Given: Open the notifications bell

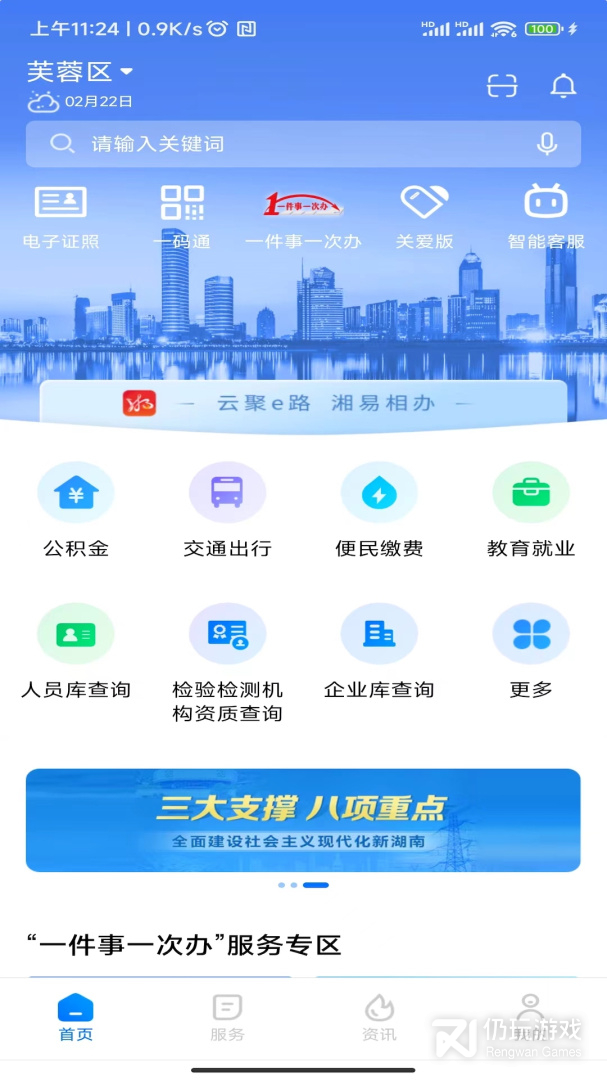Looking at the screenshot, I should (x=564, y=86).
